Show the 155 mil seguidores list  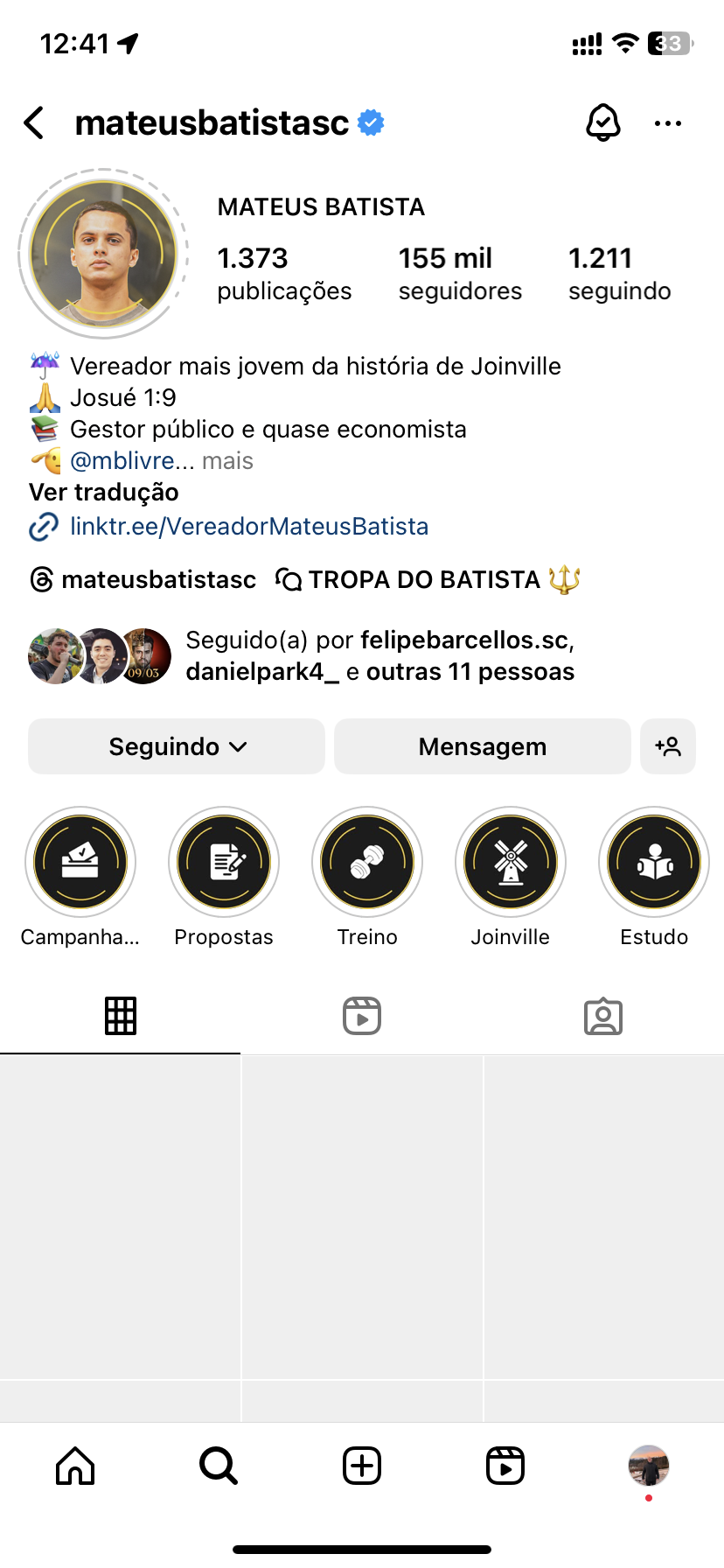point(460,273)
